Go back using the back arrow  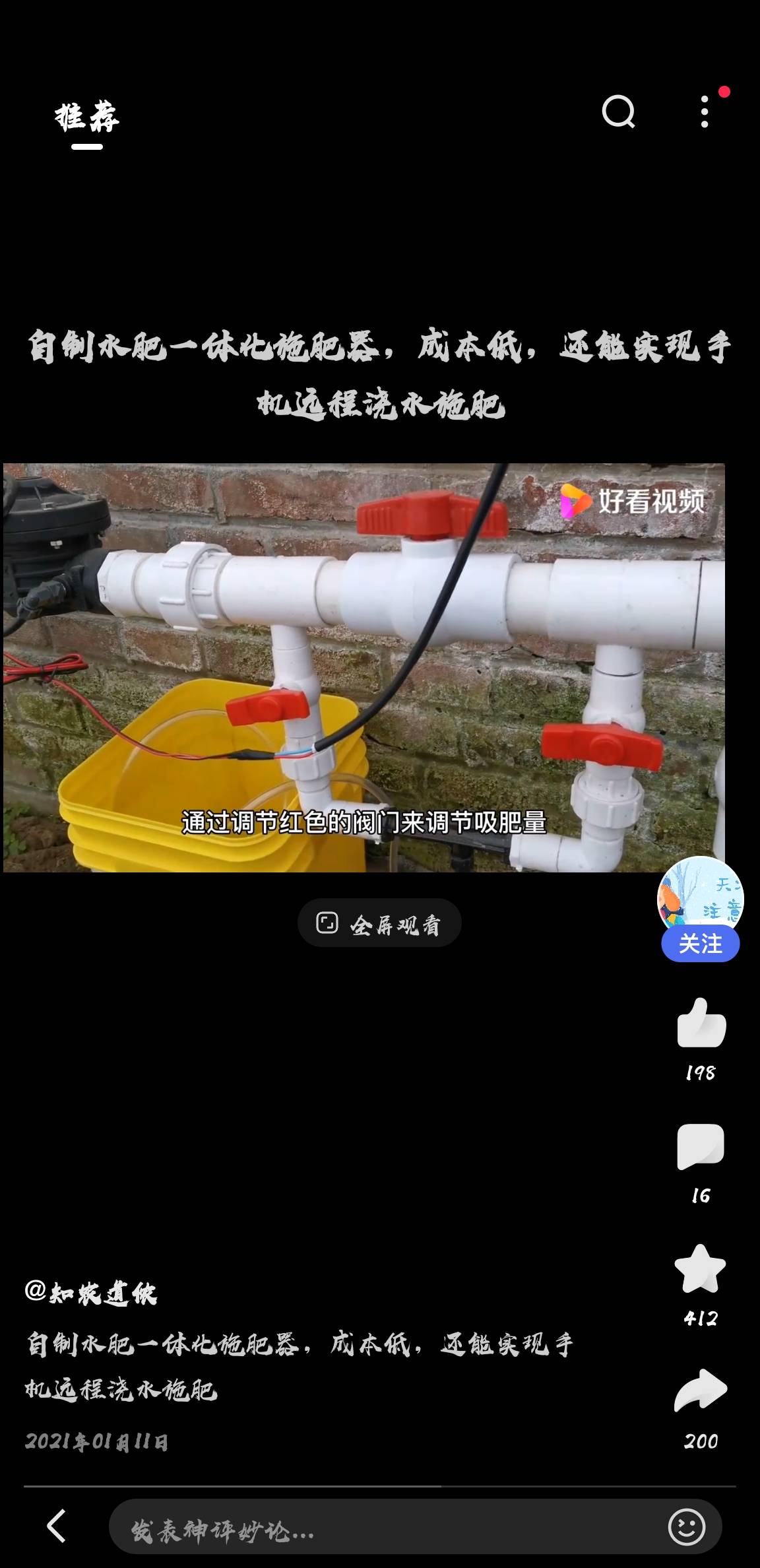pyautogui.click(x=57, y=1526)
